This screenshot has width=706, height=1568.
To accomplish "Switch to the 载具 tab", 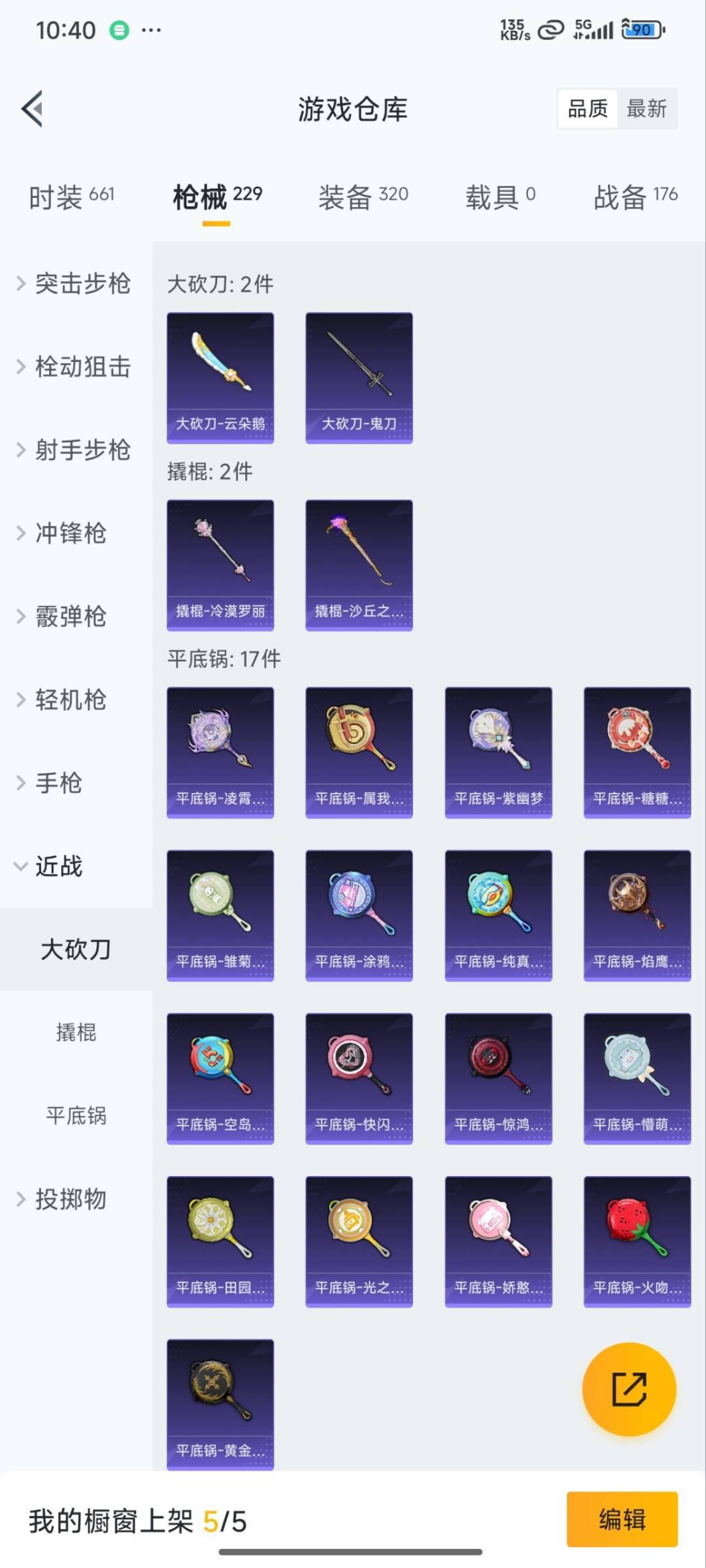I will pos(500,197).
